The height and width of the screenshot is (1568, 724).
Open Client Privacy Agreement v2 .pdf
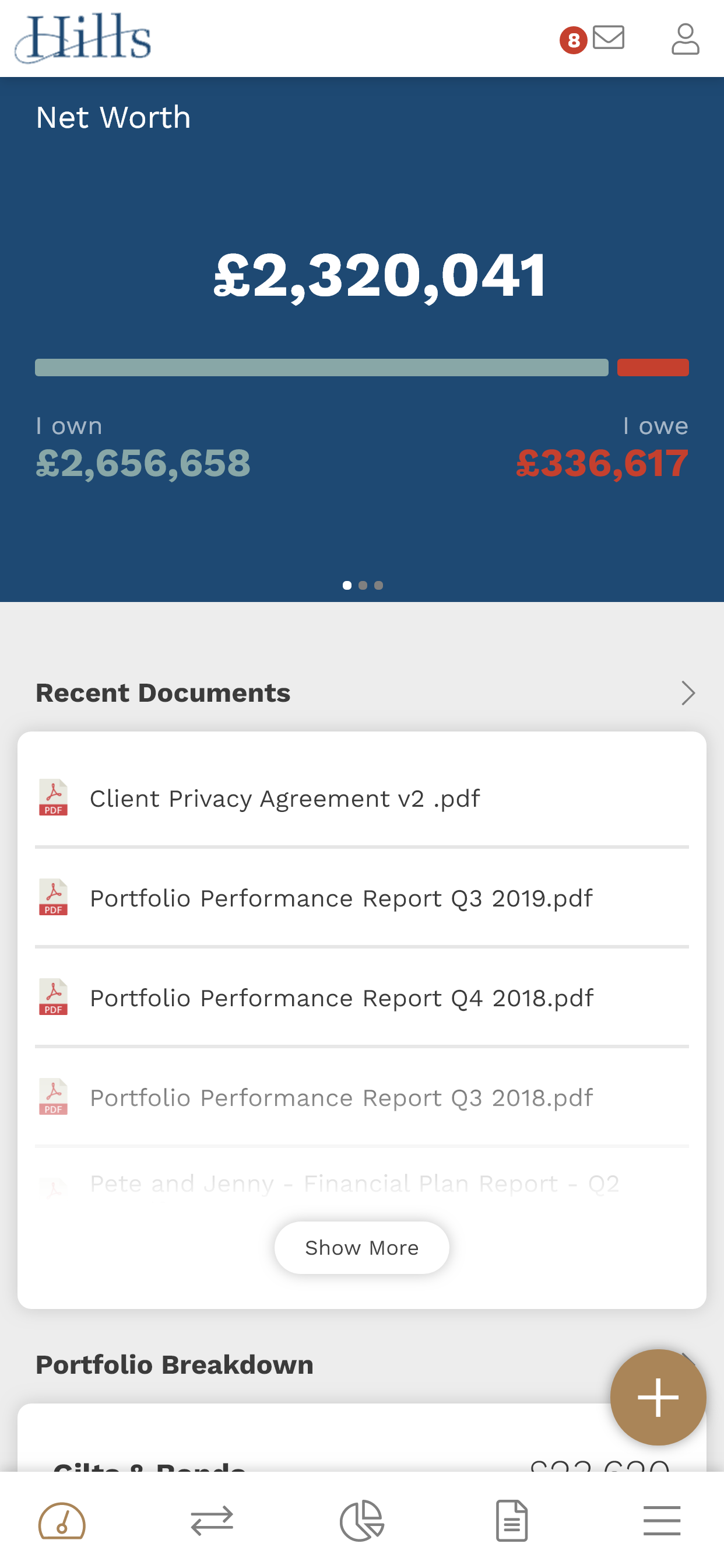tap(362, 798)
